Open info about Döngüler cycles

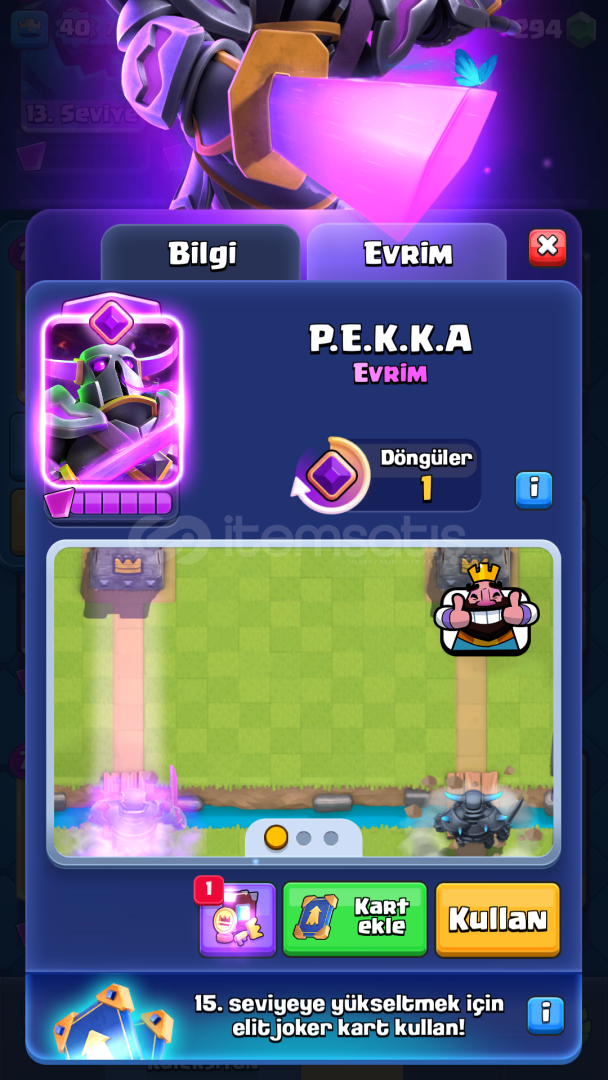534,490
